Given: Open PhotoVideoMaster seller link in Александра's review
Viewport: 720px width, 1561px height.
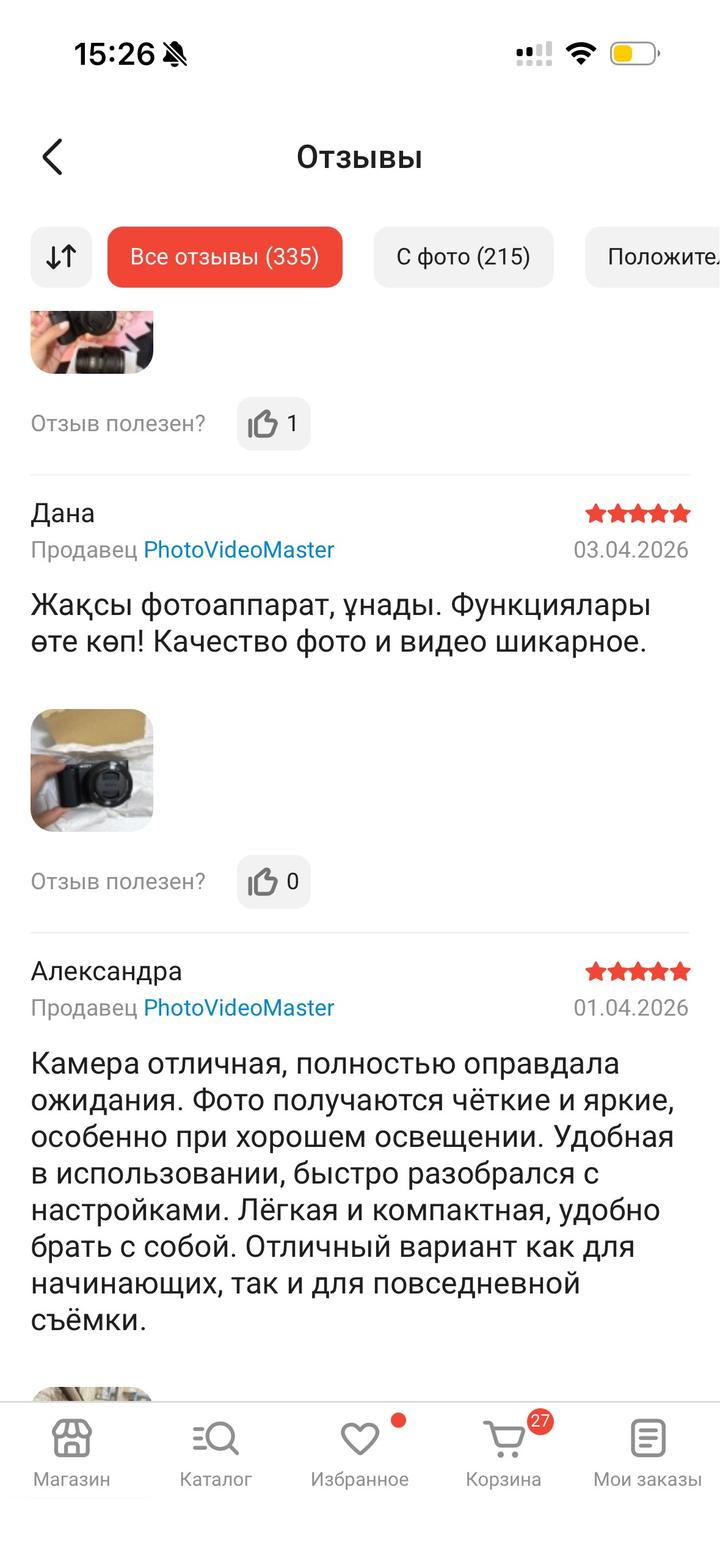Looking at the screenshot, I should pyautogui.click(x=239, y=1008).
